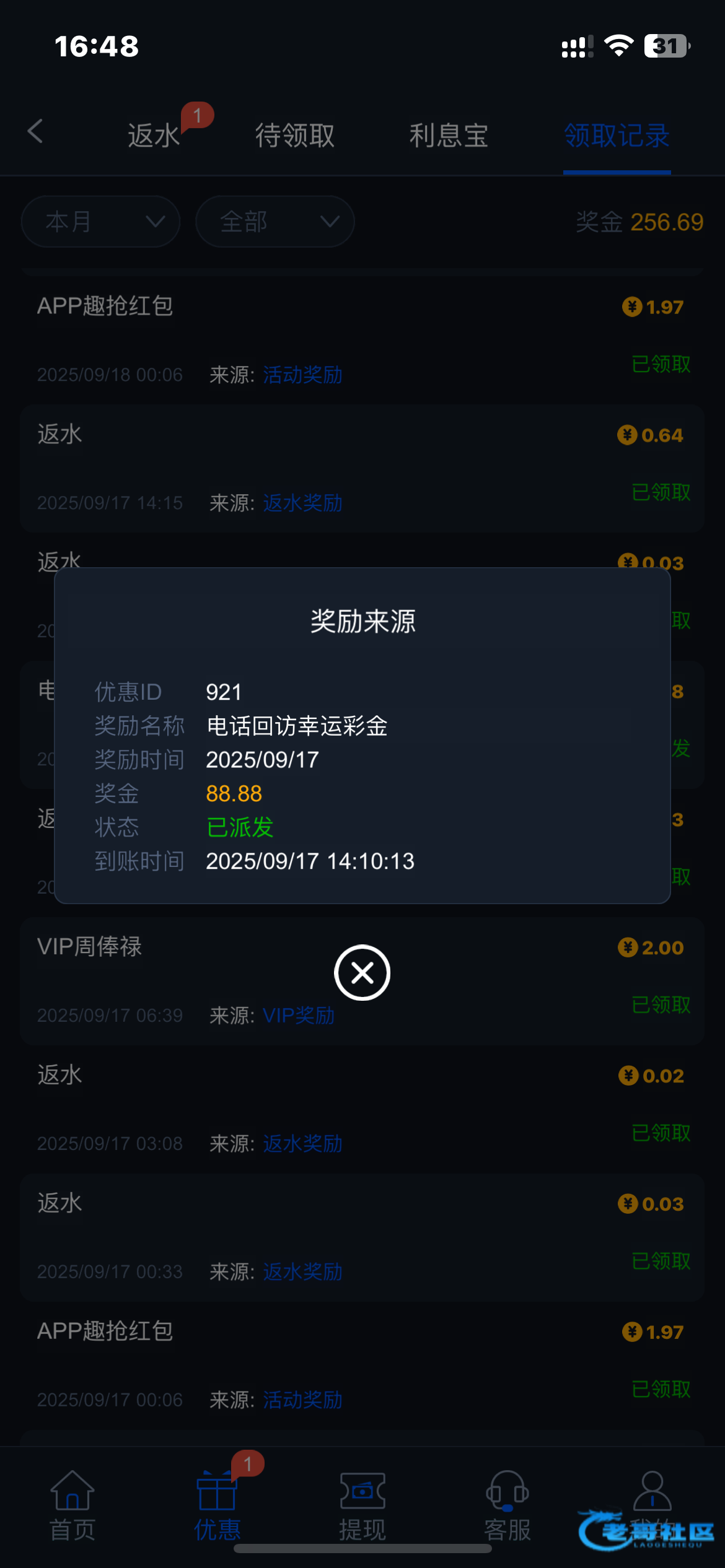Tap 返水奖励 link dated 09/17 14:15
Image resolution: width=725 pixels, height=1568 pixels.
(302, 503)
